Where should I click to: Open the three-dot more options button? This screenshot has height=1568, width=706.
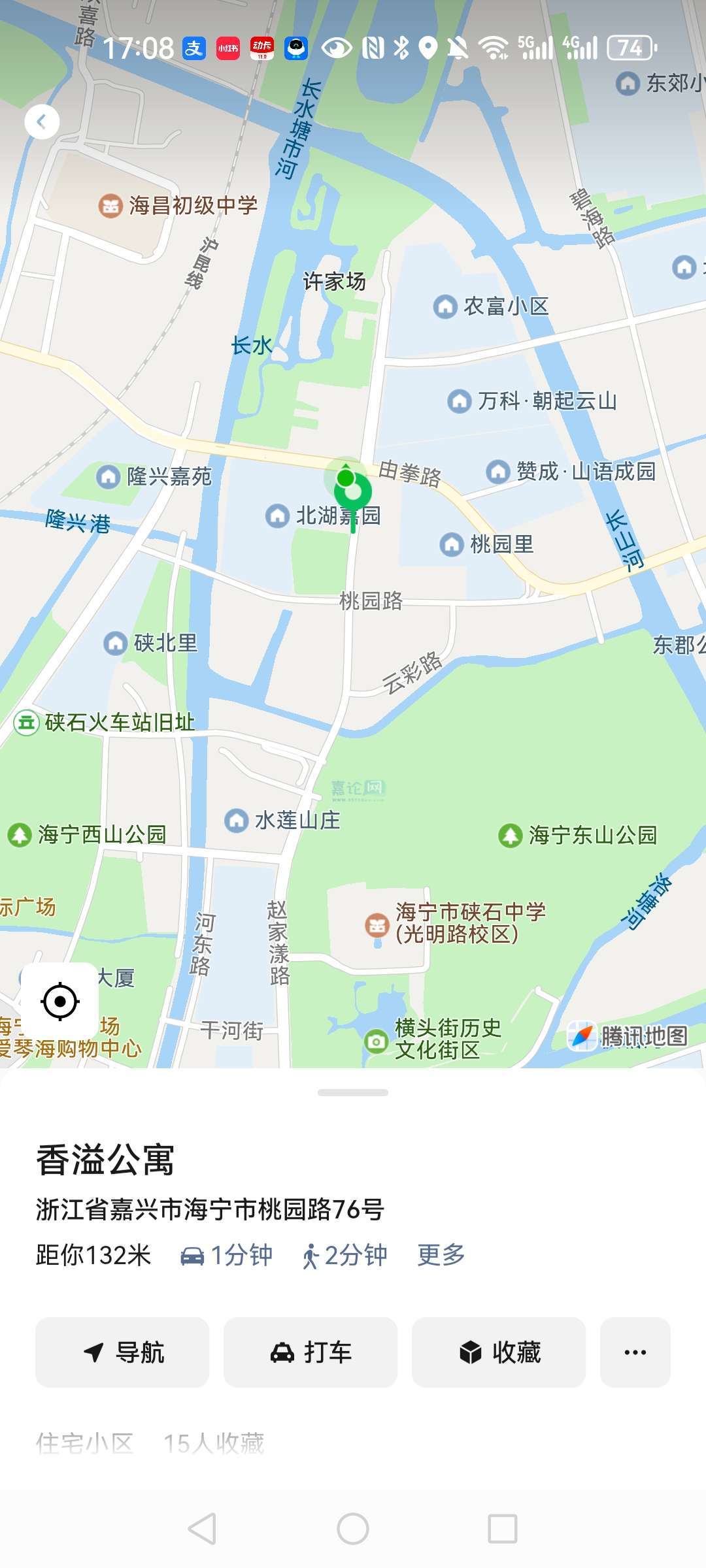635,1352
